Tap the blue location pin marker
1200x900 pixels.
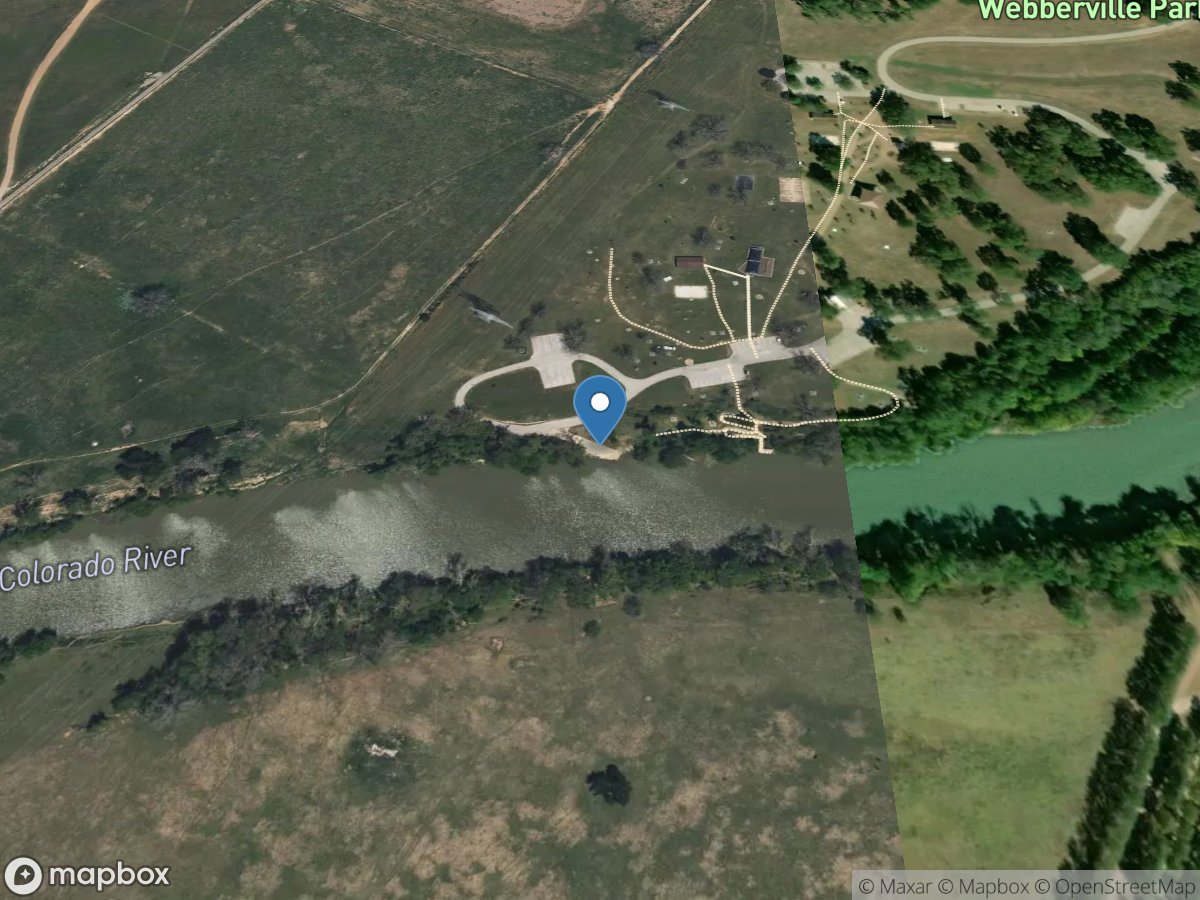point(600,406)
